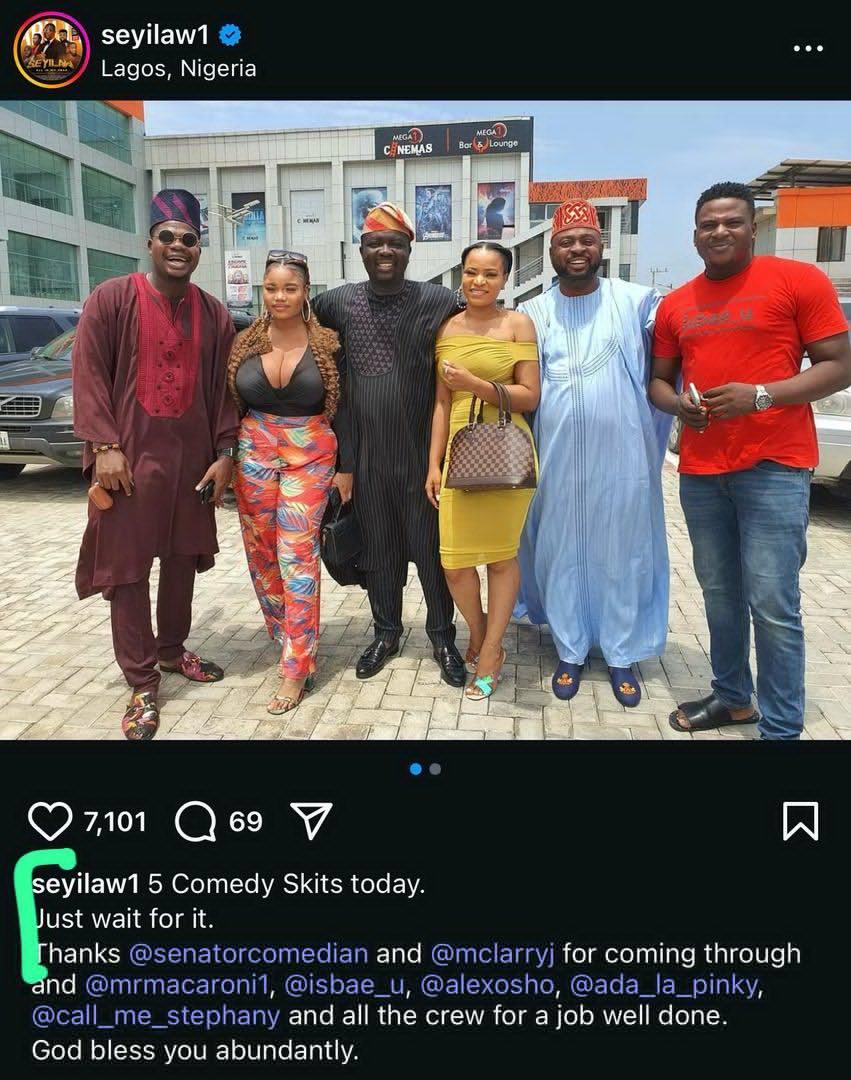Save the post with the bookmark icon
Image resolution: width=851 pixels, height=1080 pixels.
[x=801, y=821]
